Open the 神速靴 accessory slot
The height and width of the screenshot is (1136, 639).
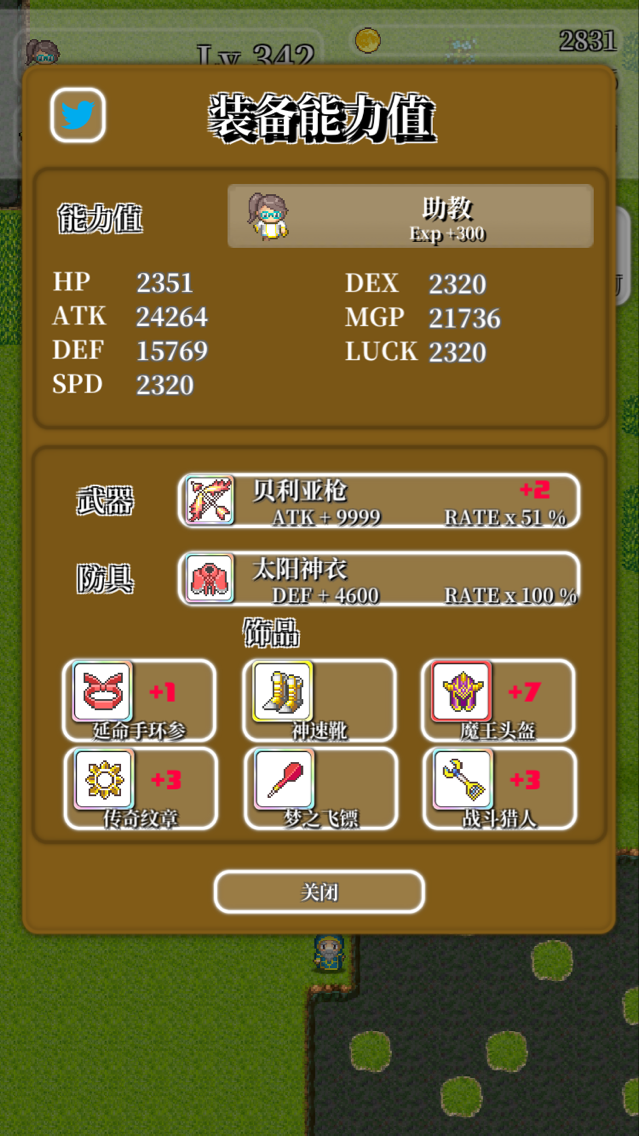319,700
